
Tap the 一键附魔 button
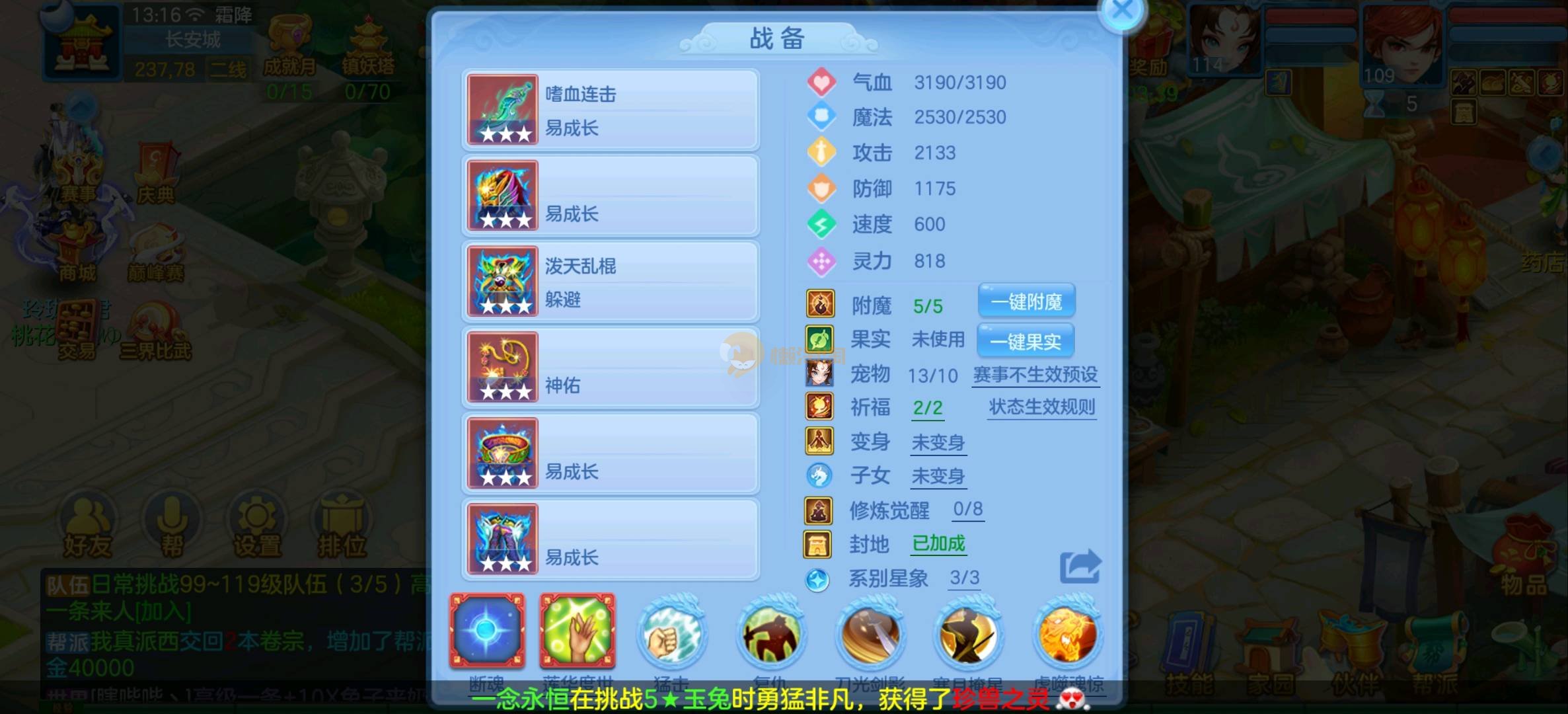(x=1026, y=302)
